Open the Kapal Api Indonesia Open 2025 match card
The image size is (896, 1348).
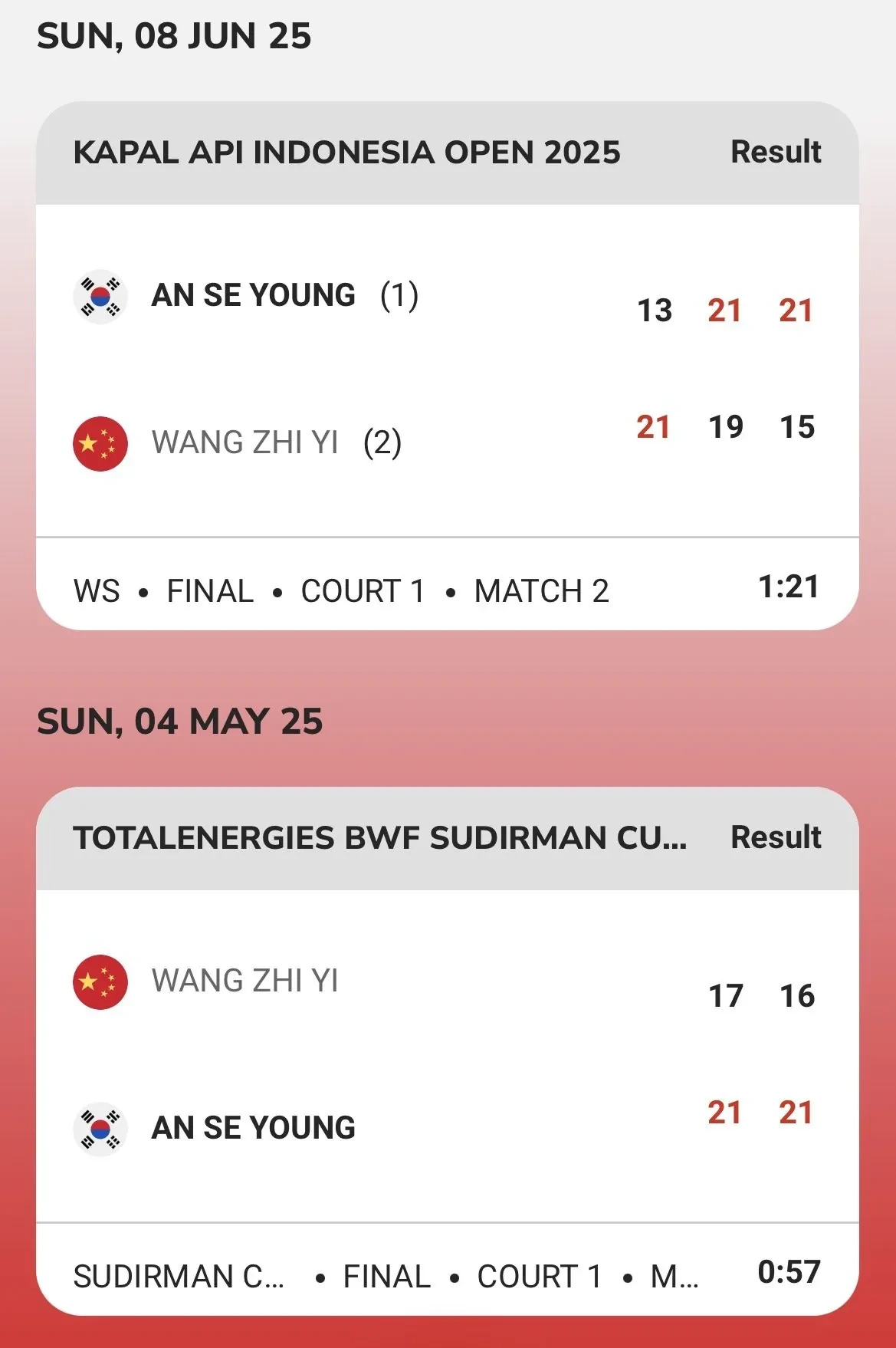pos(447,367)
